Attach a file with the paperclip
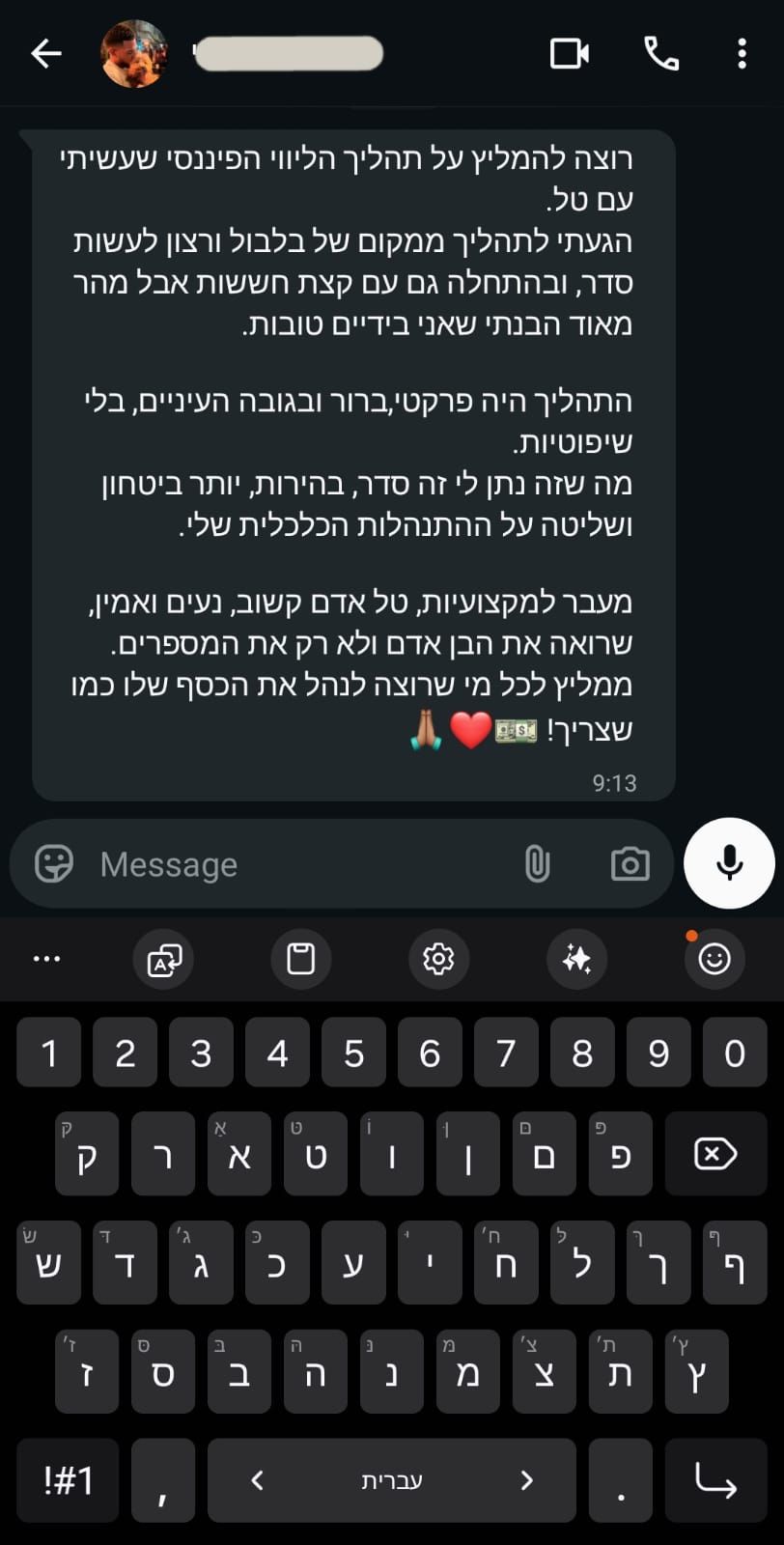 click(x=537, y=864)
